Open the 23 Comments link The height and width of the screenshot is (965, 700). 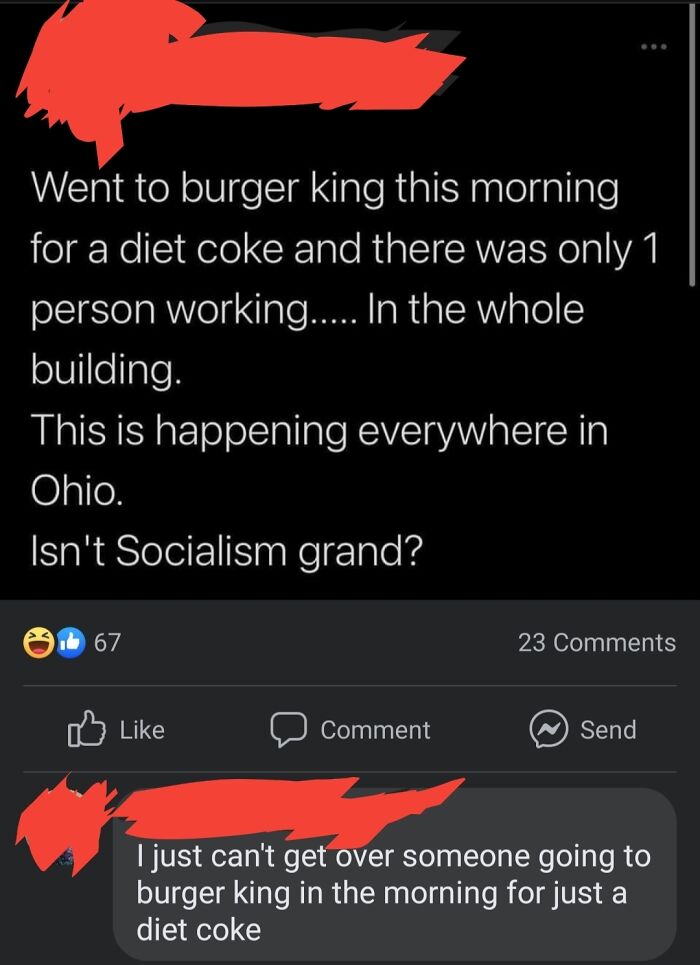coord(596,643)
